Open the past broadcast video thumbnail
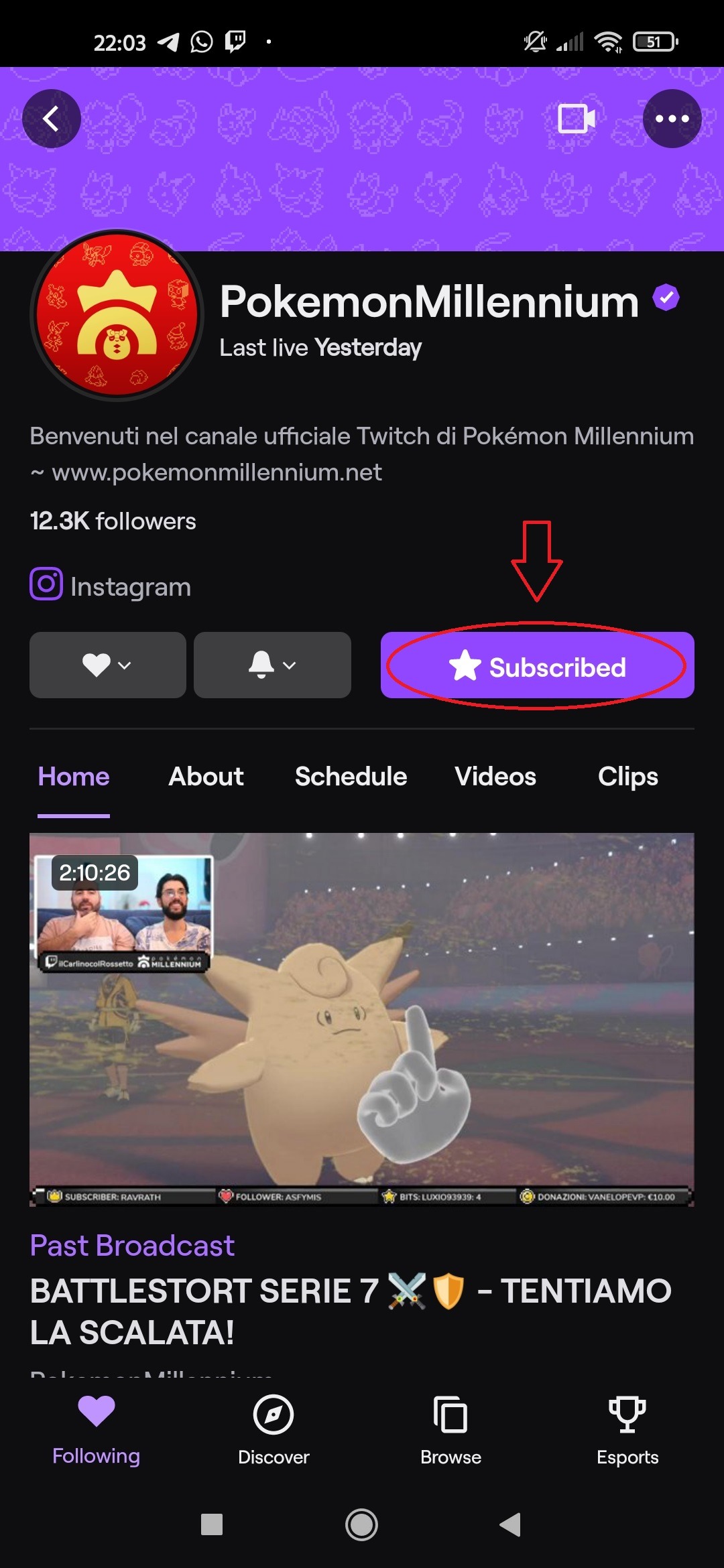This screenshot has width=724, height=1568. point(362,1019)
